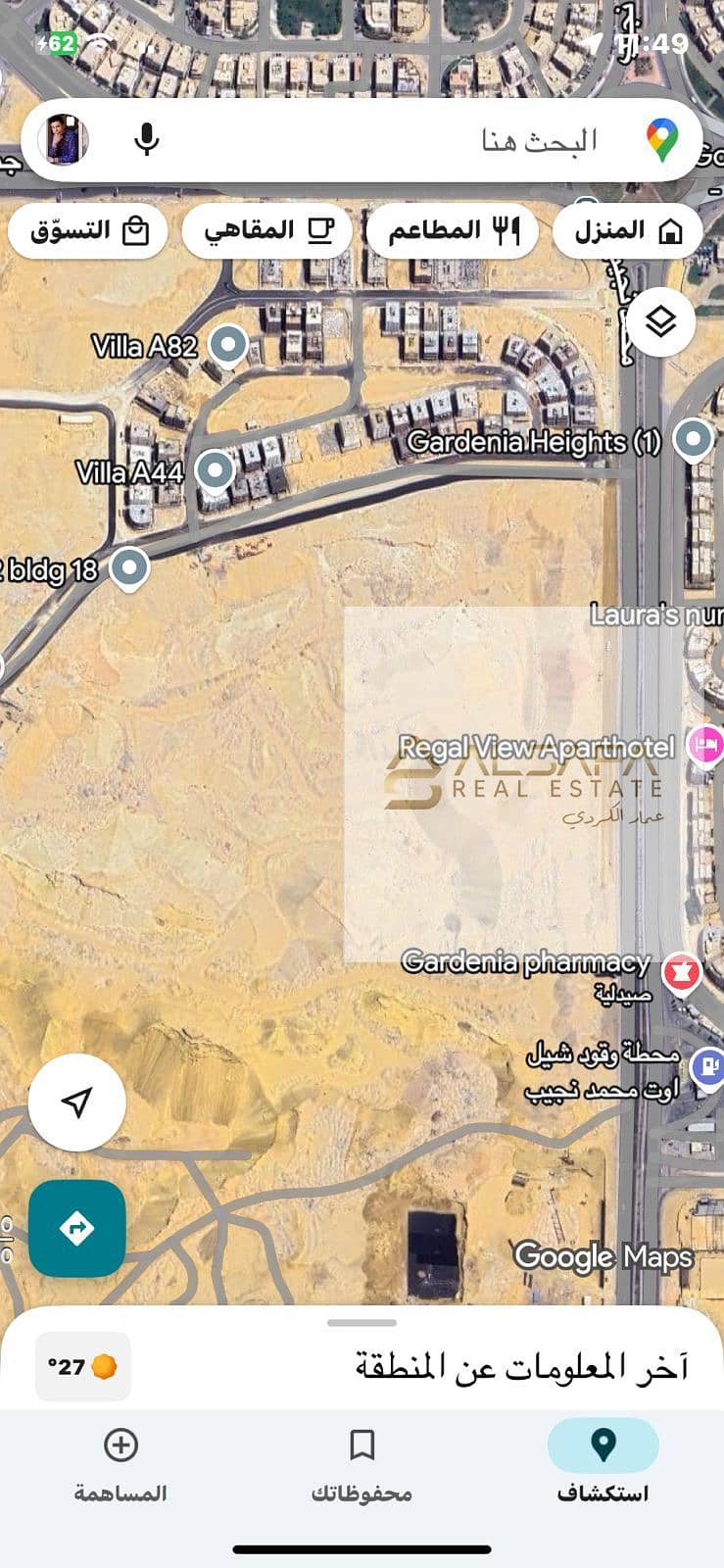Select the Villa A82 map pin

(x=229, y=345)
